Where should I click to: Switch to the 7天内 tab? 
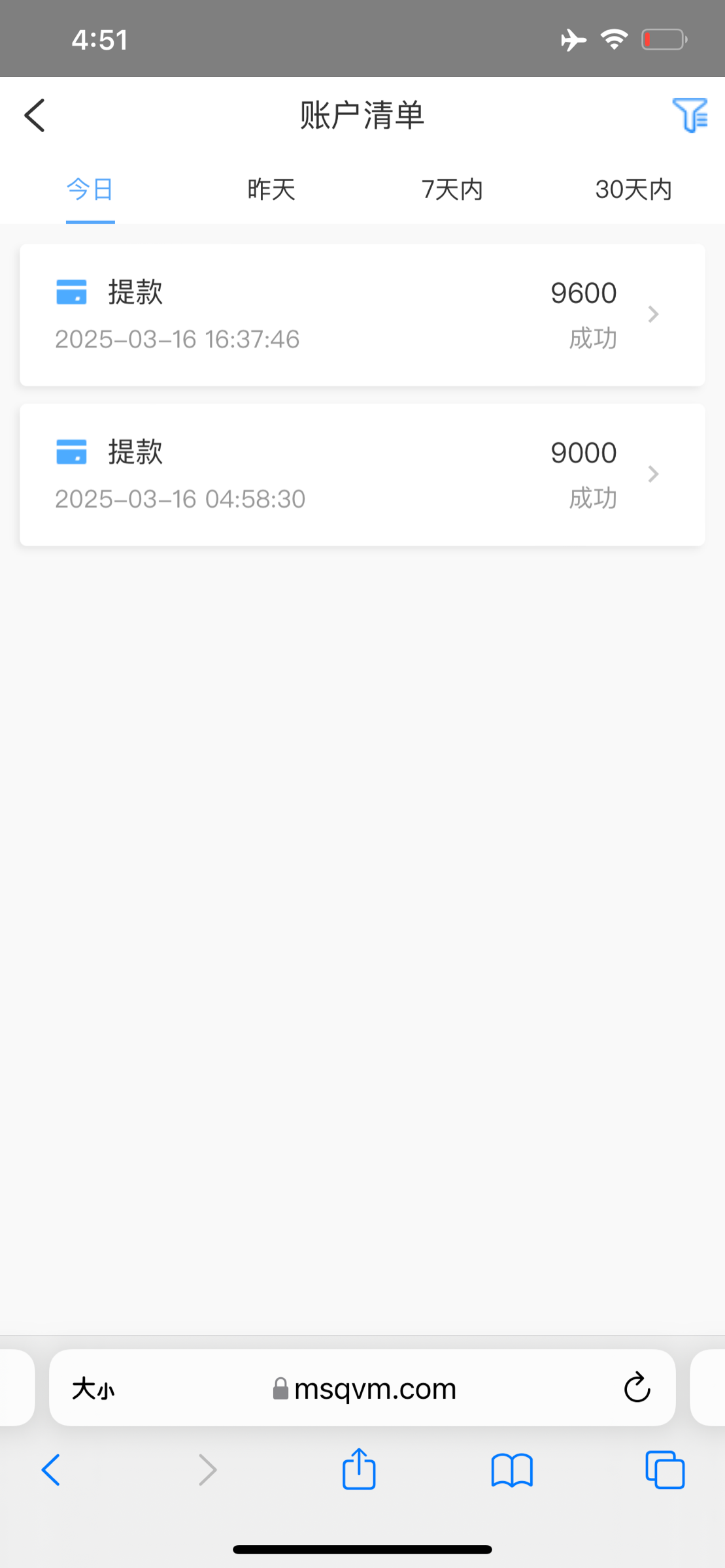452,189
